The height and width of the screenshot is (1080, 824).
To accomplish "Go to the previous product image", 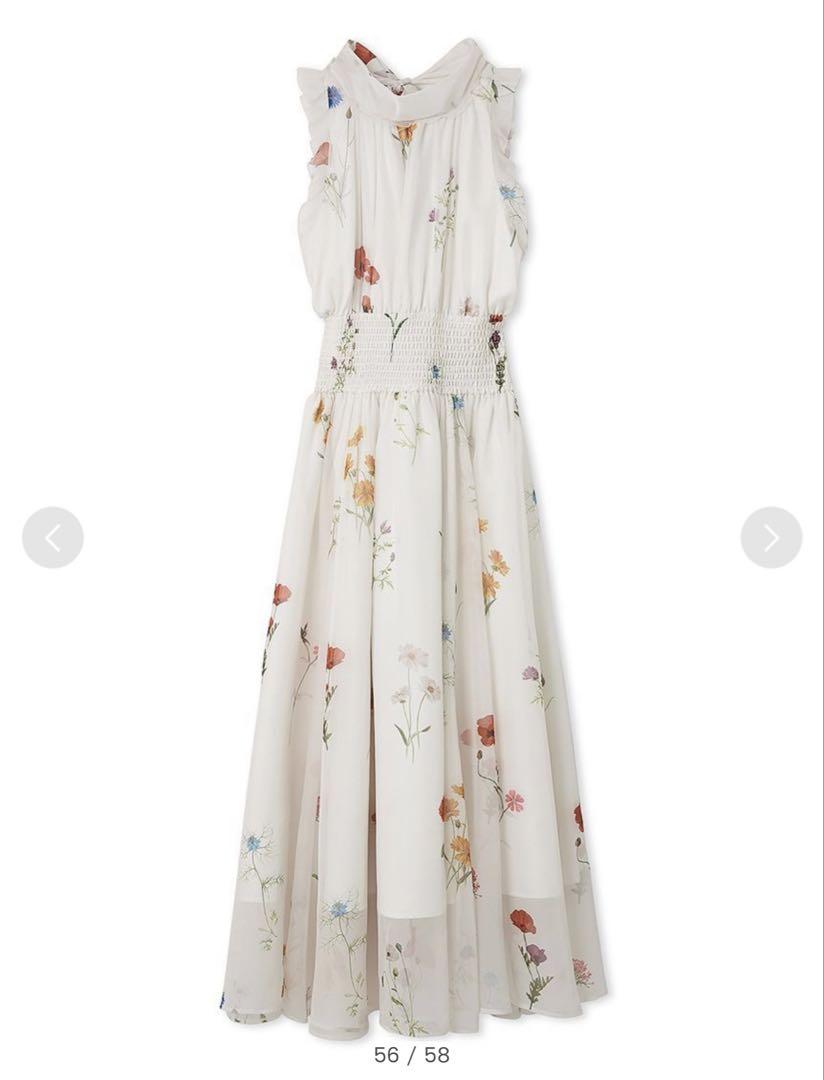I will [52, 538].
